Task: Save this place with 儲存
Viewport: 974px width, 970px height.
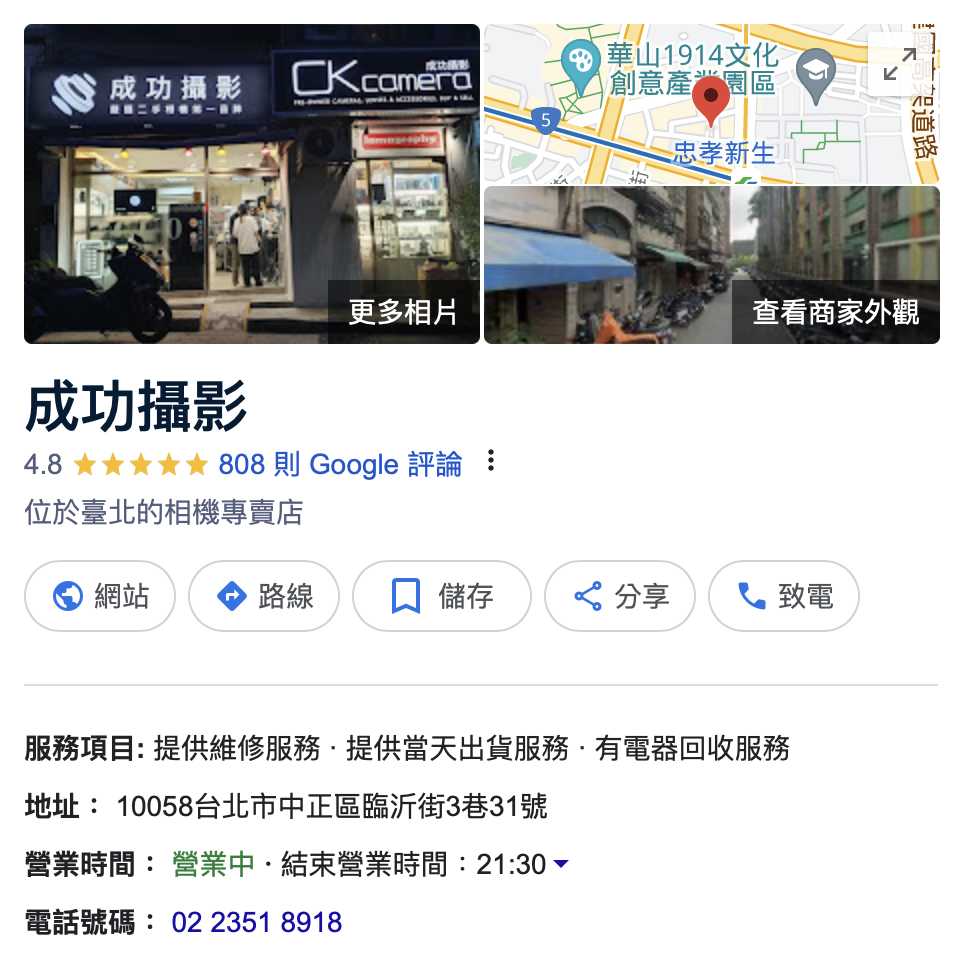Action: click(441, 597)
